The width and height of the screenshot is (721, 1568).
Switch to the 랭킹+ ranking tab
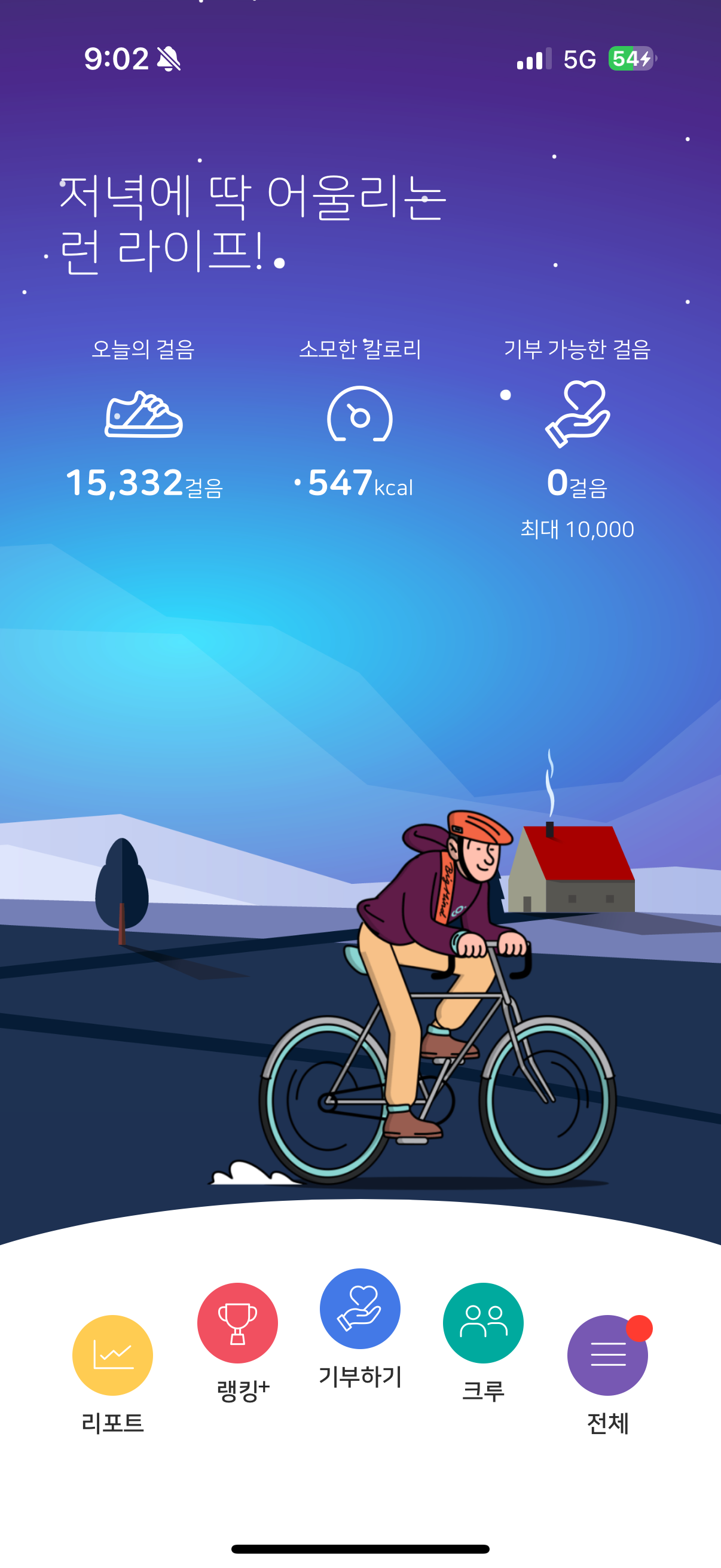click(x=237, y=1324)
